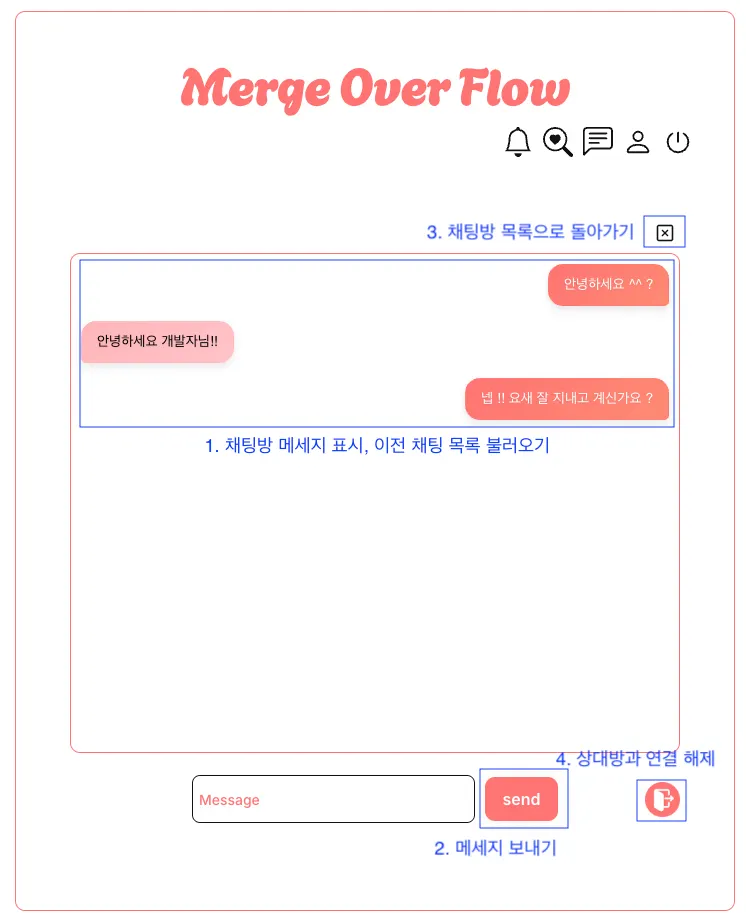Open the user profile icon
The image size is (746, 913).
tap(638, 142)
